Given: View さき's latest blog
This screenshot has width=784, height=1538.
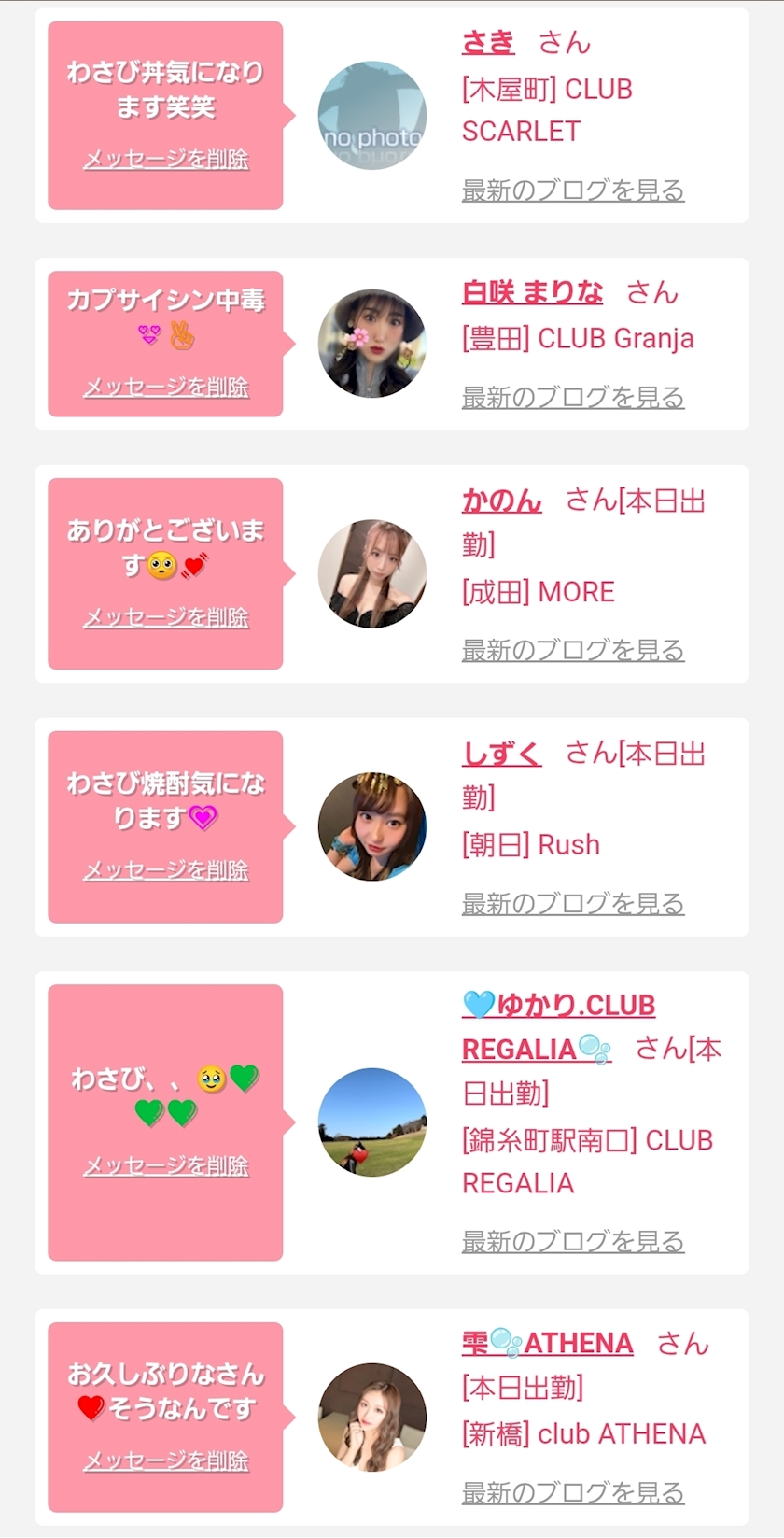Looking at the screenshot, I should click(x=573, y=190).
